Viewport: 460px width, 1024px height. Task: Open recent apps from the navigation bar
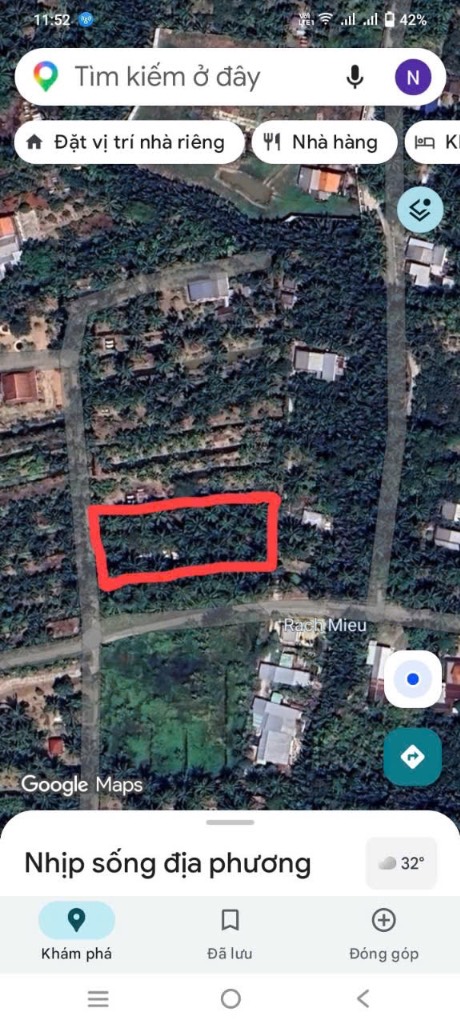98,998
